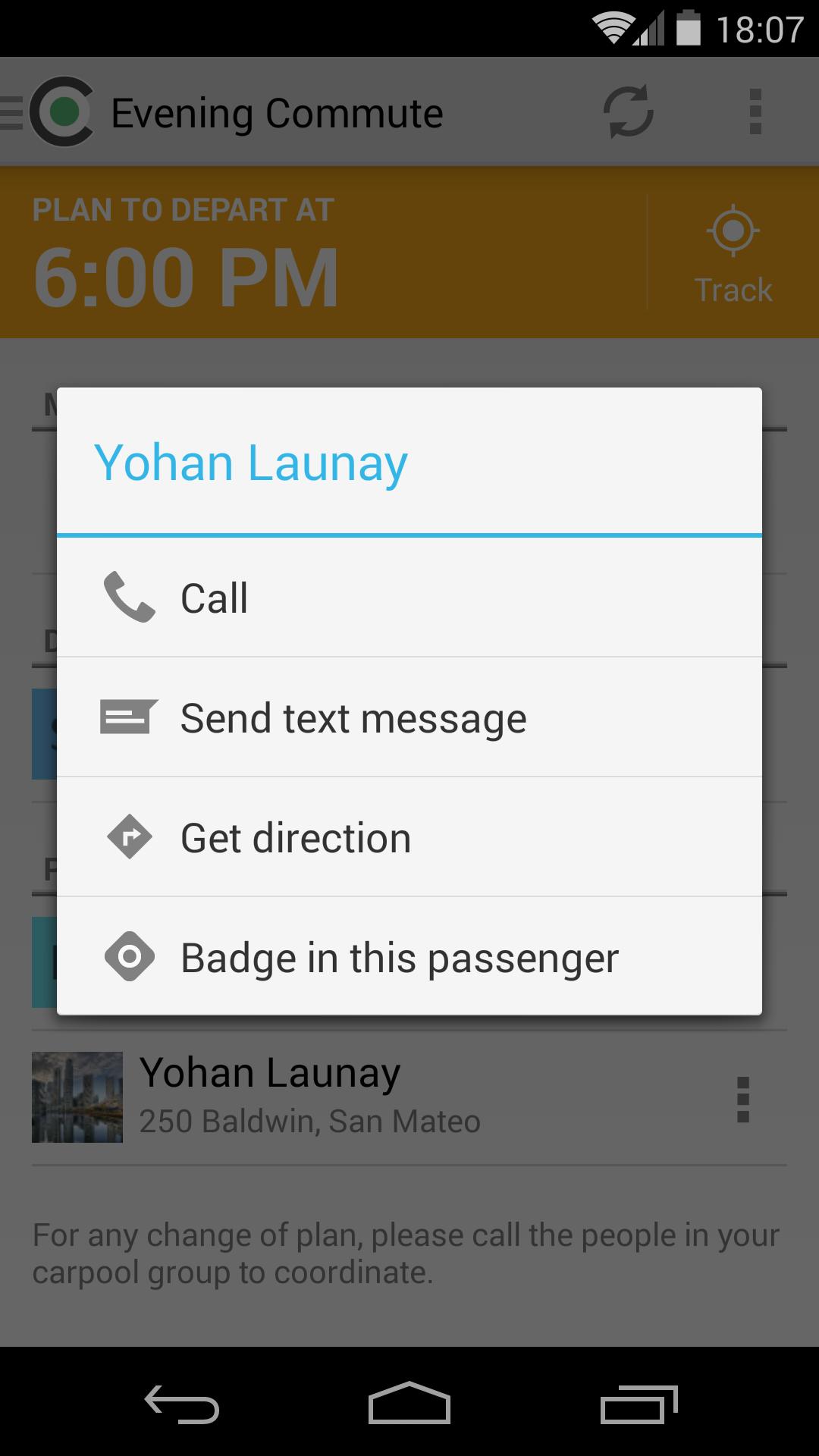Select Get direction option
Screen dimensions: 819x1456
pyautogui.click(x=409, y=837)
